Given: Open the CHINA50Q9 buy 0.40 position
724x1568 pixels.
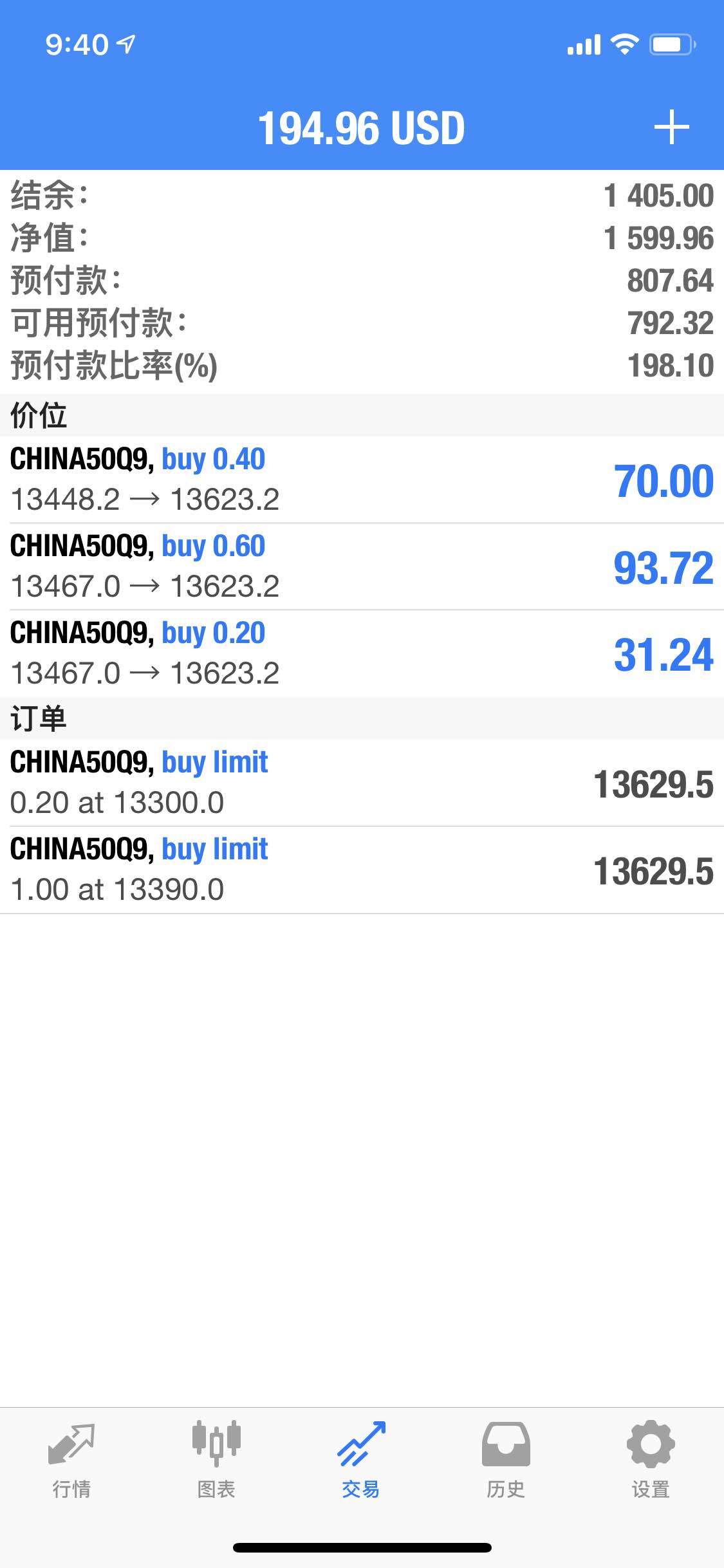Looking at the screenshot, I should coord(362,480).
